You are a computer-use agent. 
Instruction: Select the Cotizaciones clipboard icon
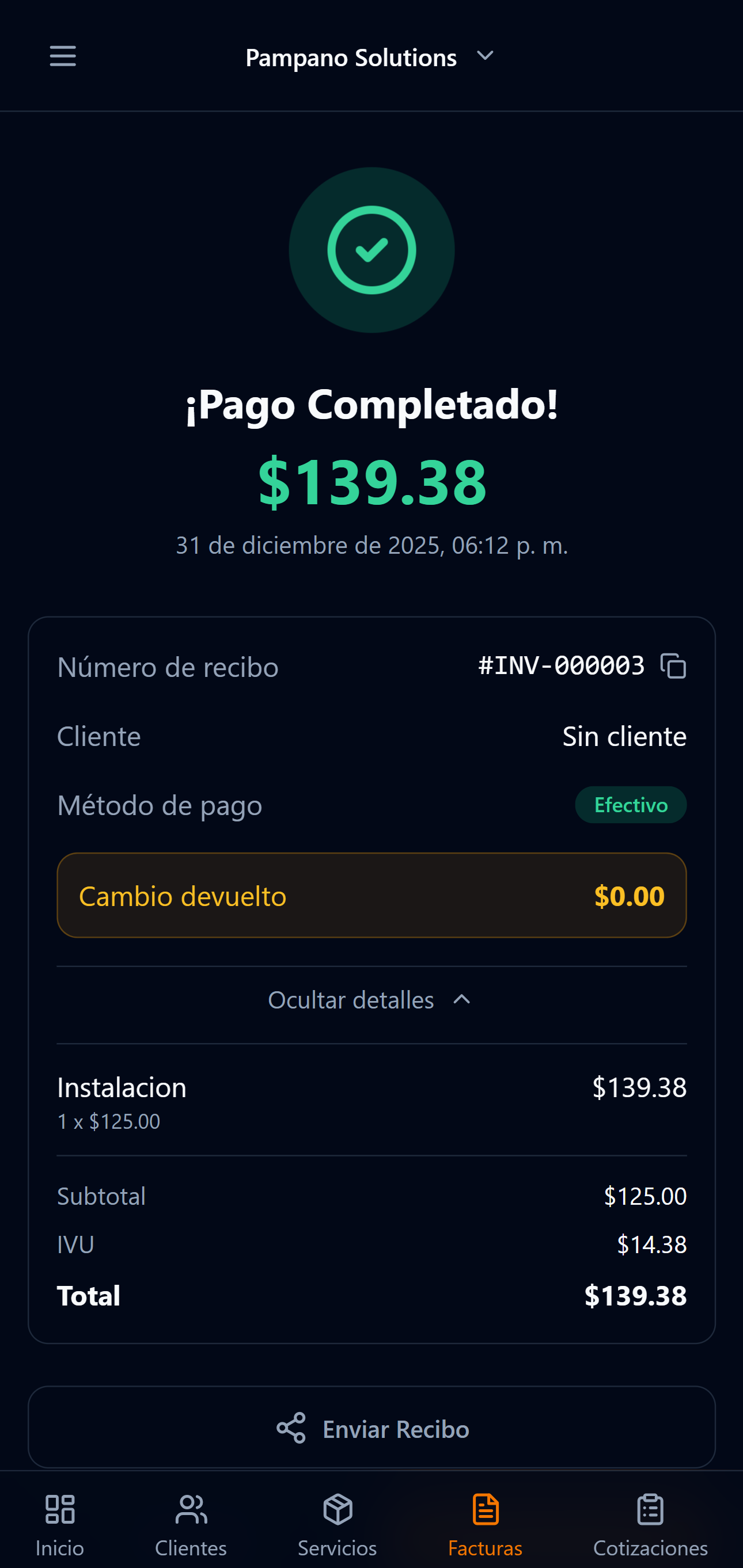pyautogui.click(x=649, y=1508)
